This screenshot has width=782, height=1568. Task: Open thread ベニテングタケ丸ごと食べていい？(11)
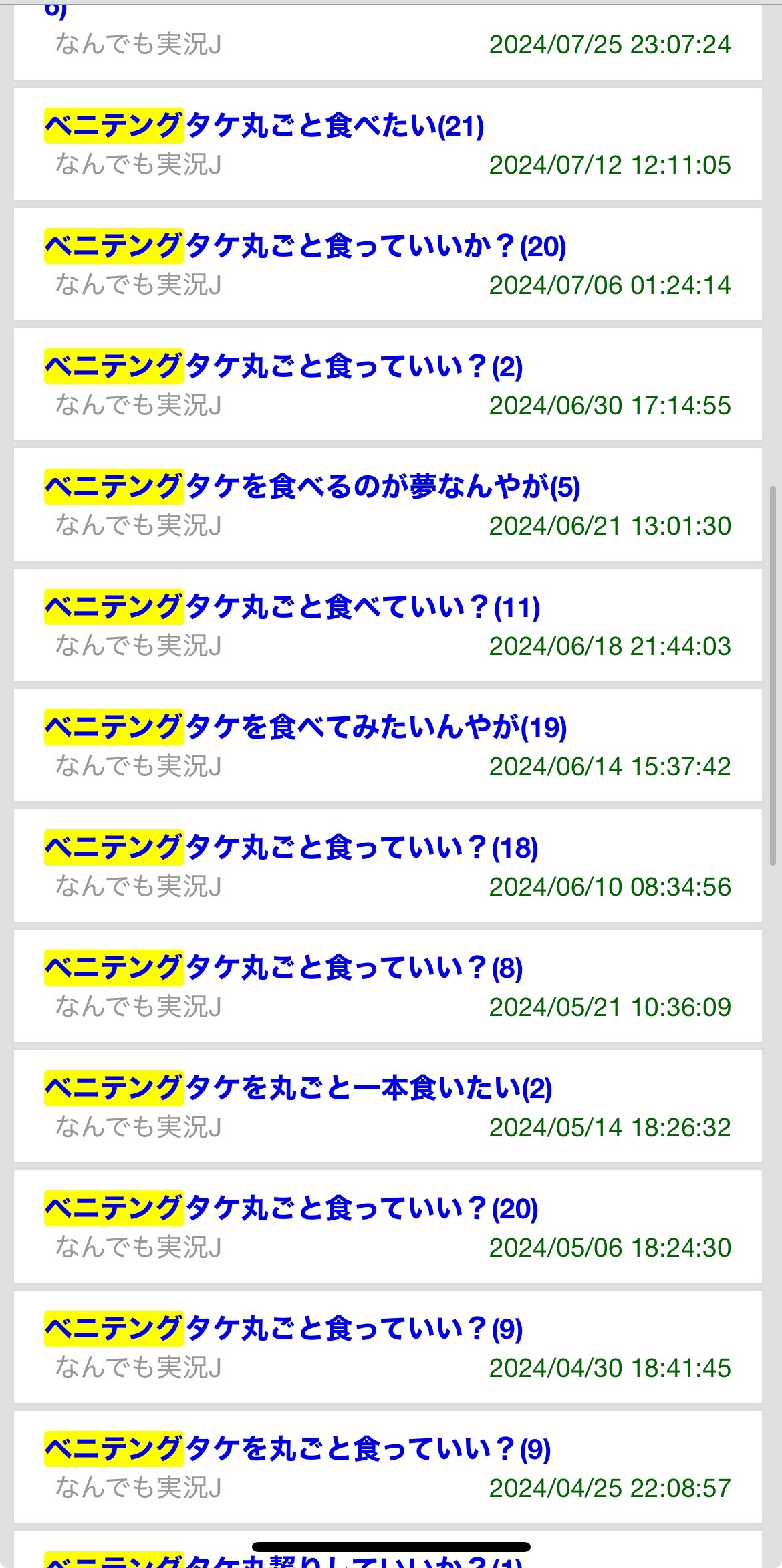(292, 607)
